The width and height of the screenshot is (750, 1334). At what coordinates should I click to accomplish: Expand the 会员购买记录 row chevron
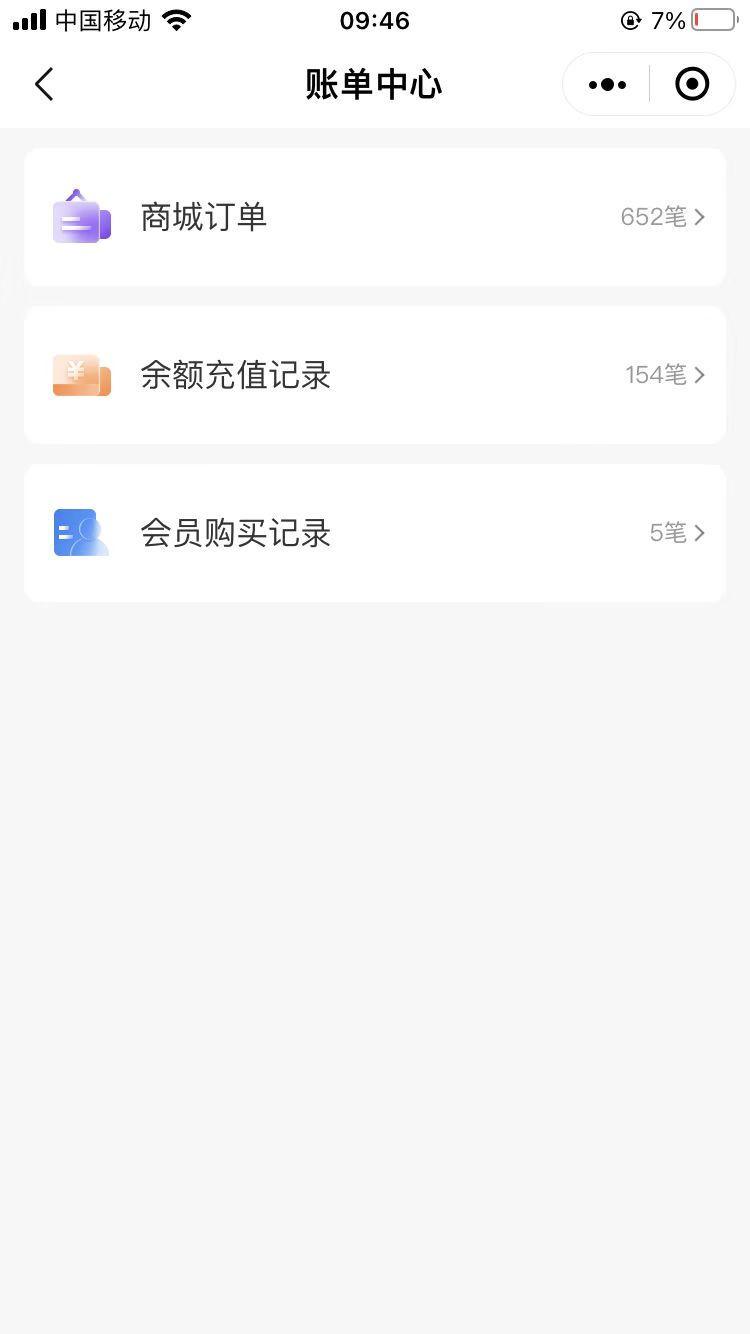pos(699,532)
